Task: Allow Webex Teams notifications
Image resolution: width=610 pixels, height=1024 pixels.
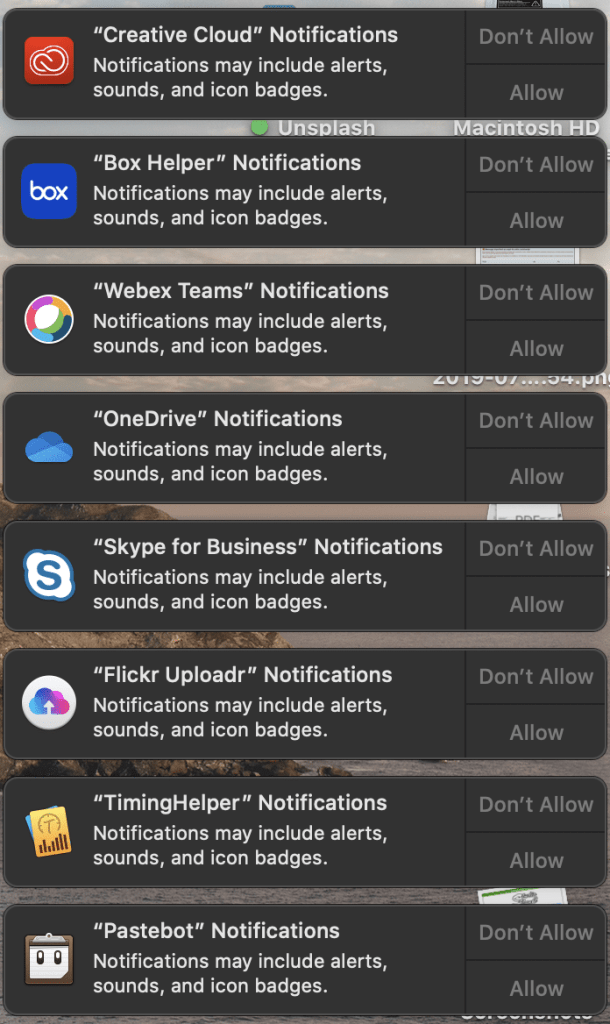Action: 536,349
